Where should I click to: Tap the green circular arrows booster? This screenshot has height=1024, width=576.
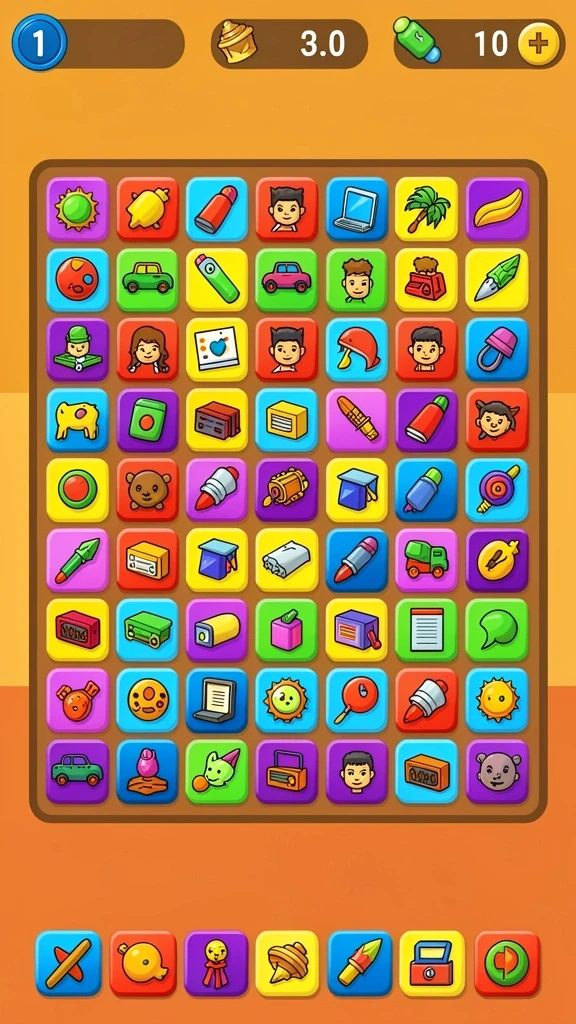pos(507,963)
